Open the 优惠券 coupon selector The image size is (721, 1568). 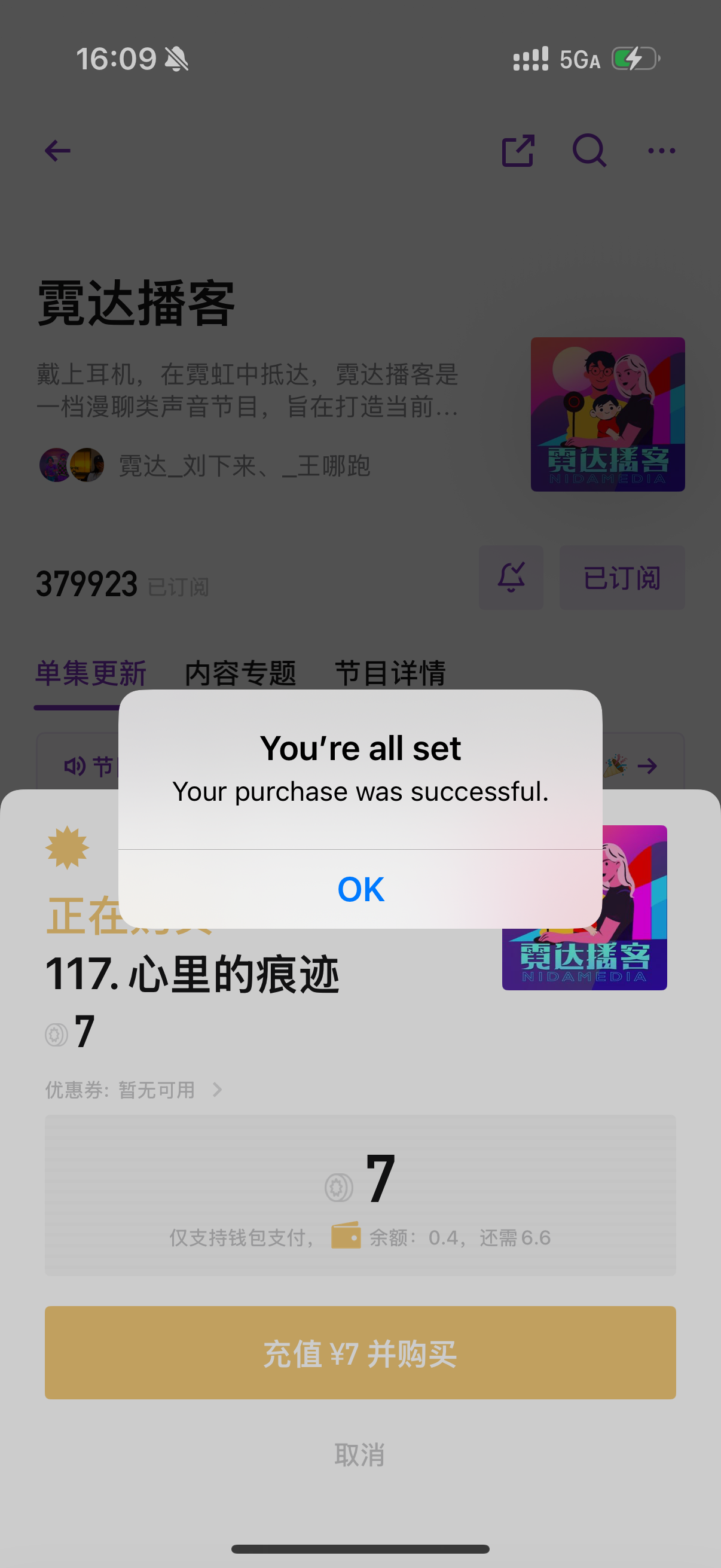pyautogui.click(x=134, y=1090)
